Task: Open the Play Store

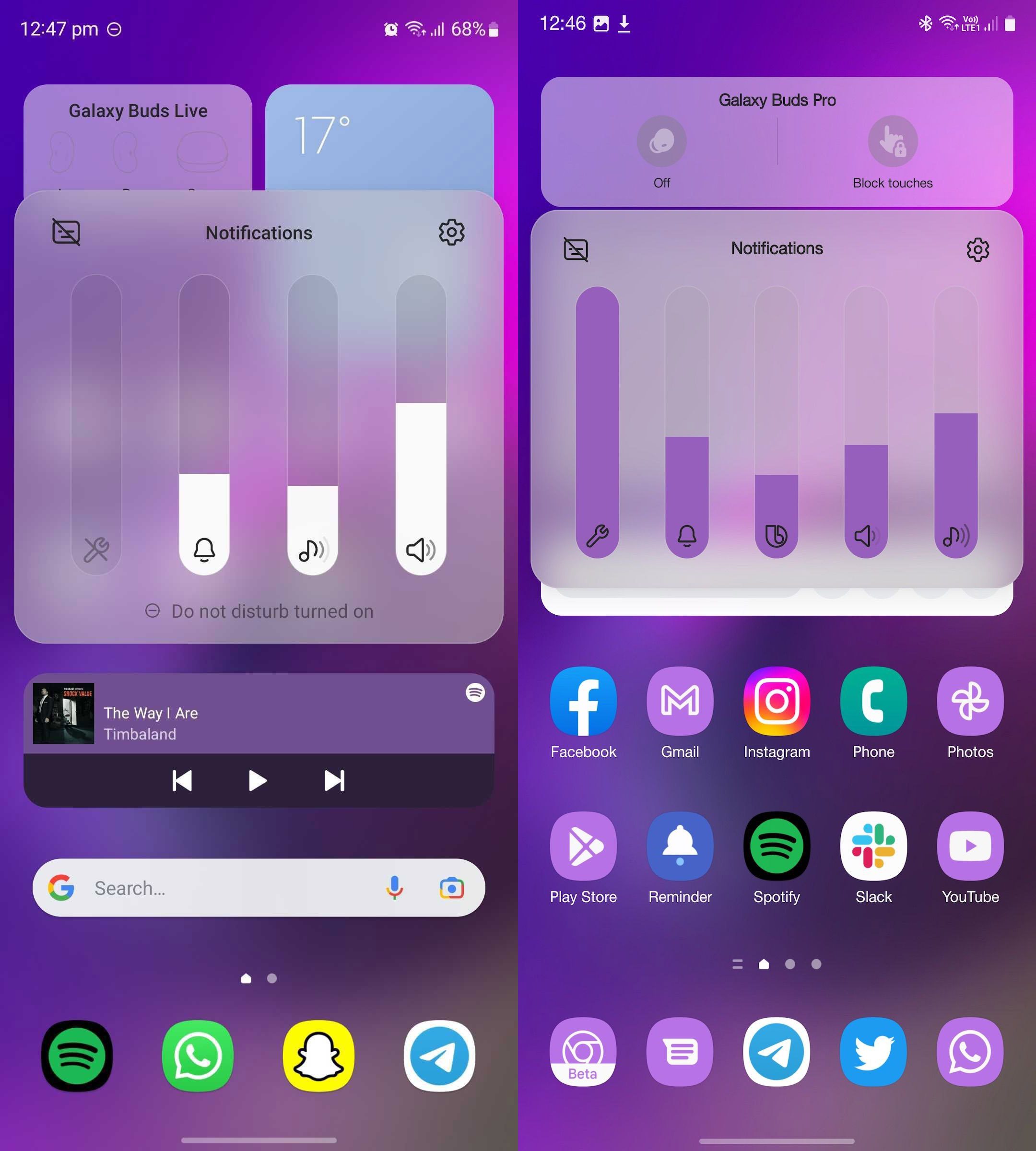Action: 583,846
